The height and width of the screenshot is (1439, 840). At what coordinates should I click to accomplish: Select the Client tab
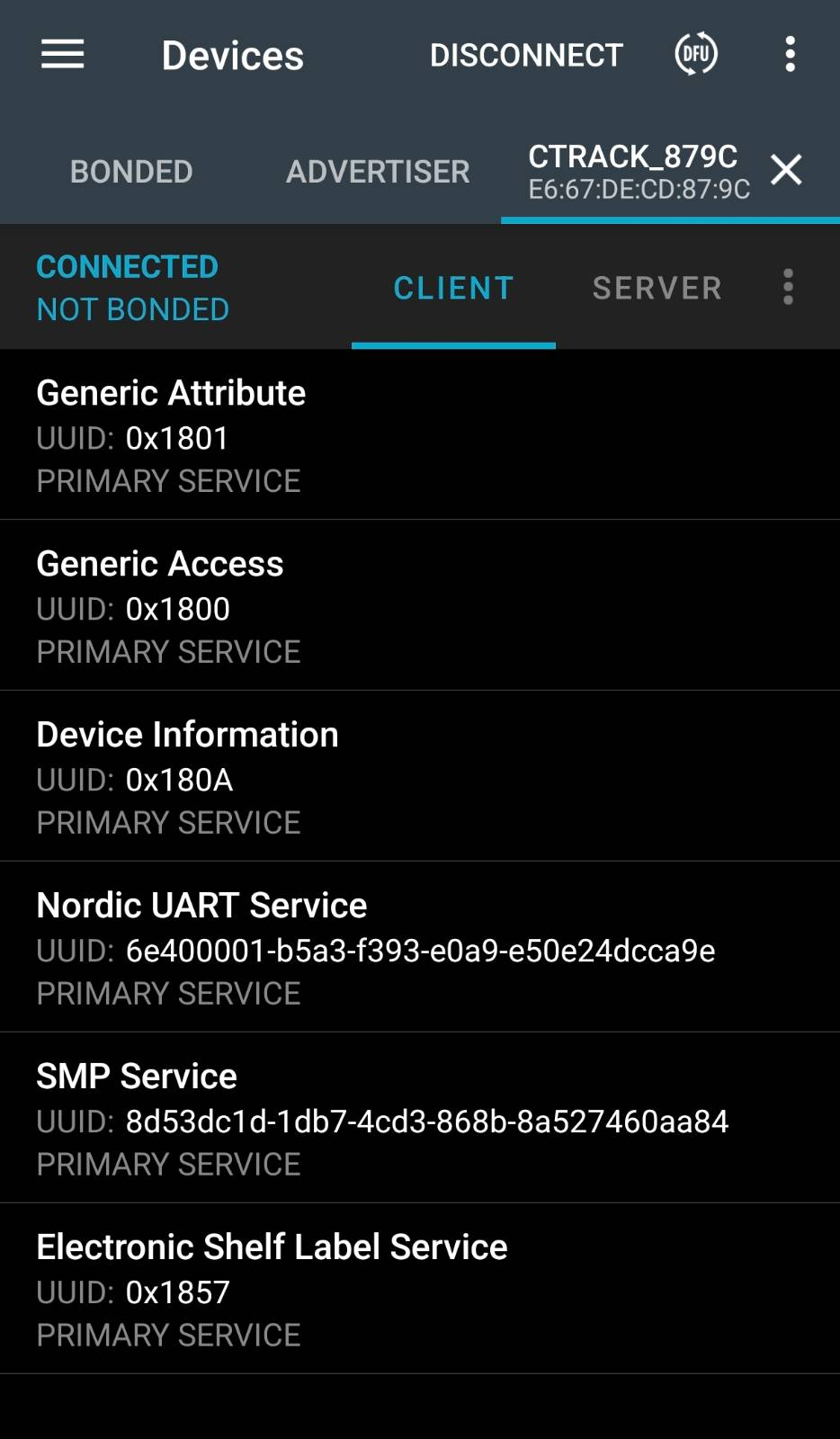coord(453,288)
